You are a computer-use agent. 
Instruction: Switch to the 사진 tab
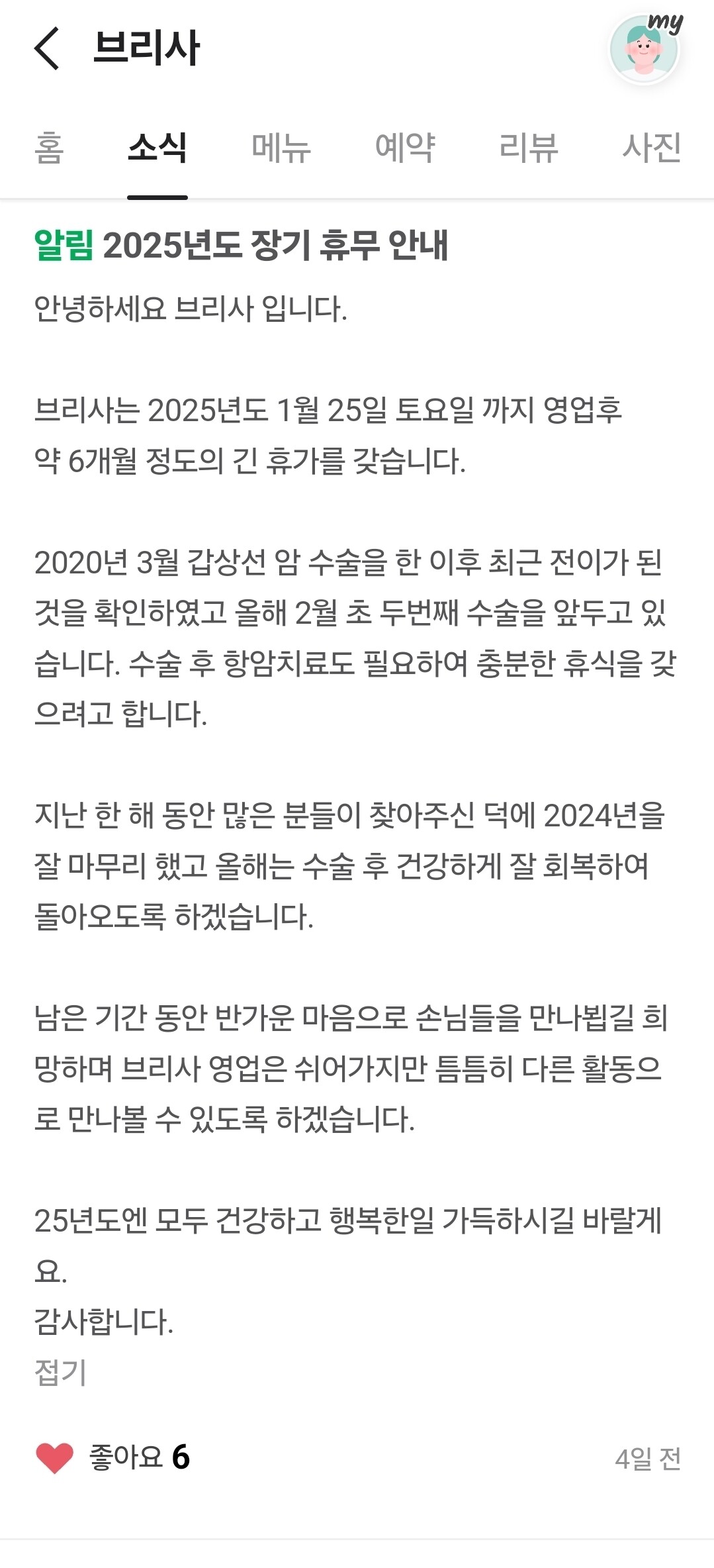(652, 147)
